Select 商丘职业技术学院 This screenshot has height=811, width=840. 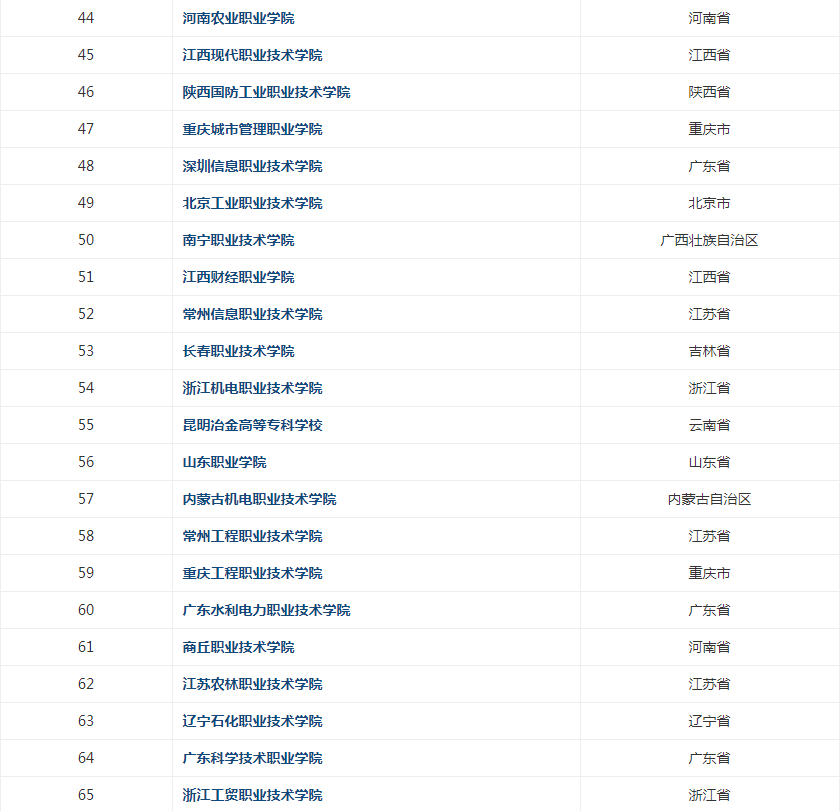[x=238, y=647]
